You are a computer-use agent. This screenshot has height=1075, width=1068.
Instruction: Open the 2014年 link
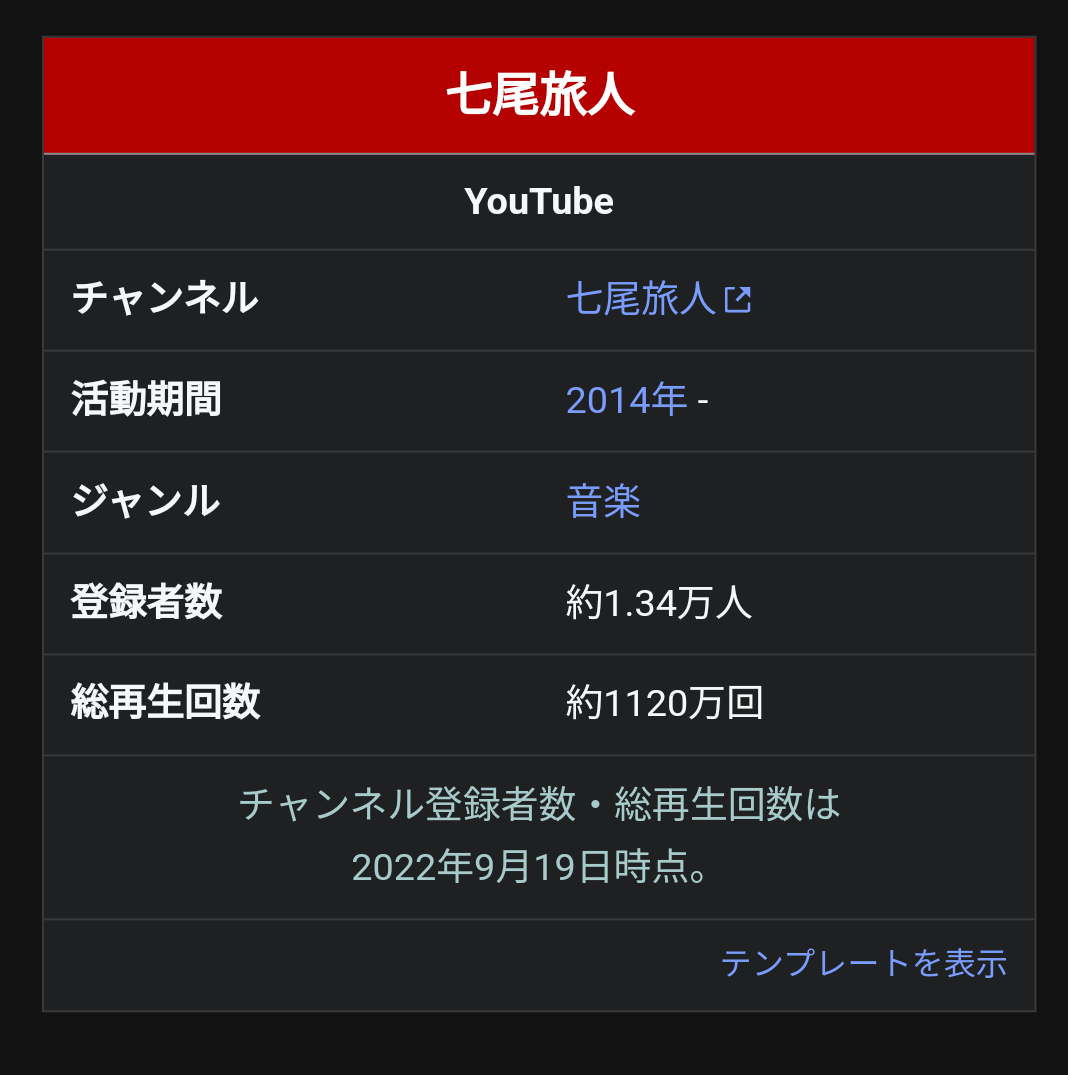tap(626, 401)
